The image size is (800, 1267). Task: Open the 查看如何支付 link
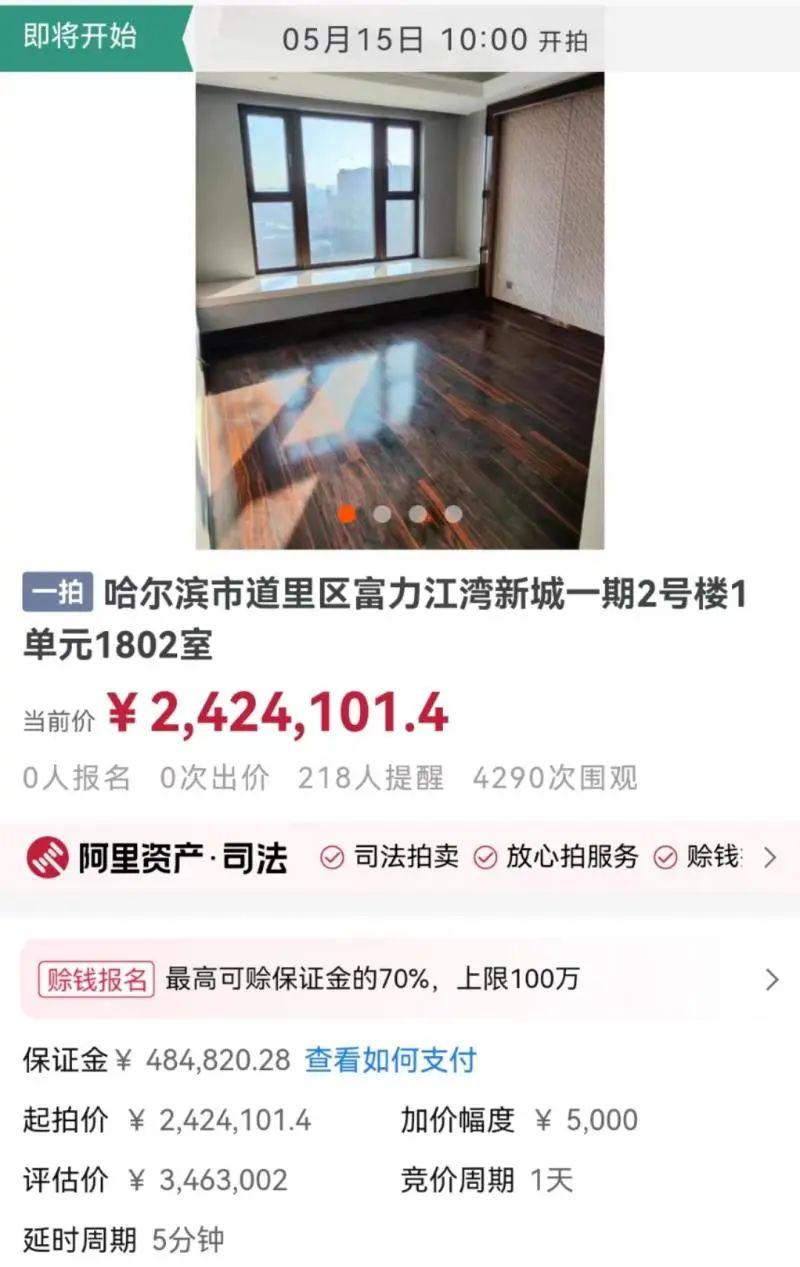pyautogui.click(x=390, y=1060)
